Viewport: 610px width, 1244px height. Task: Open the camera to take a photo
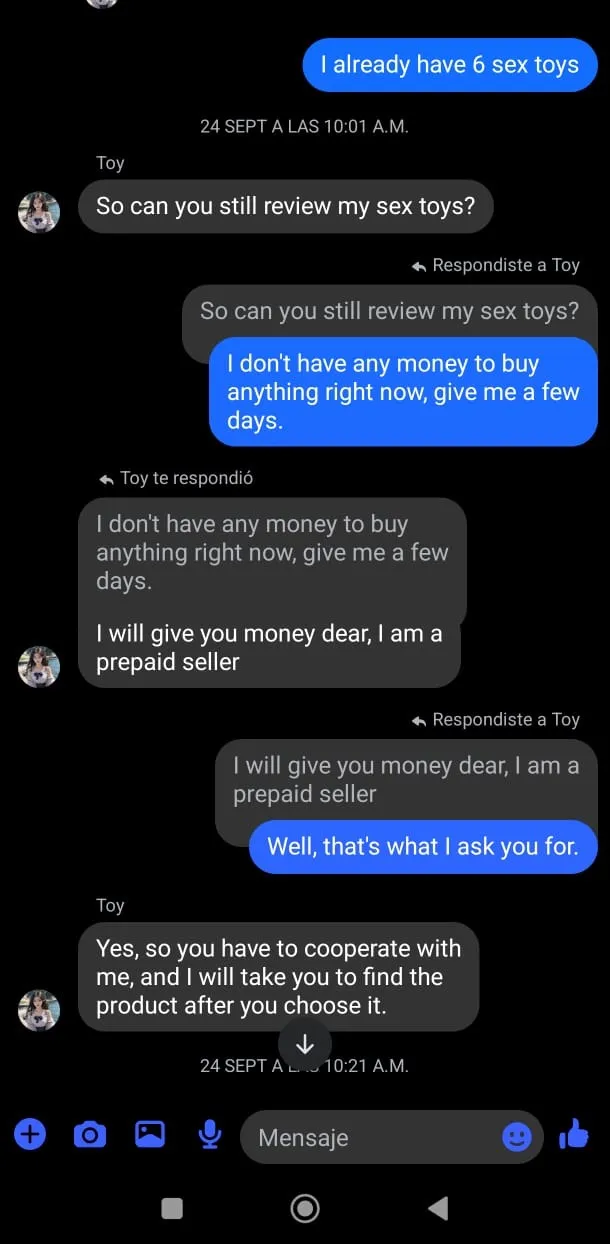pos(90,1134)
